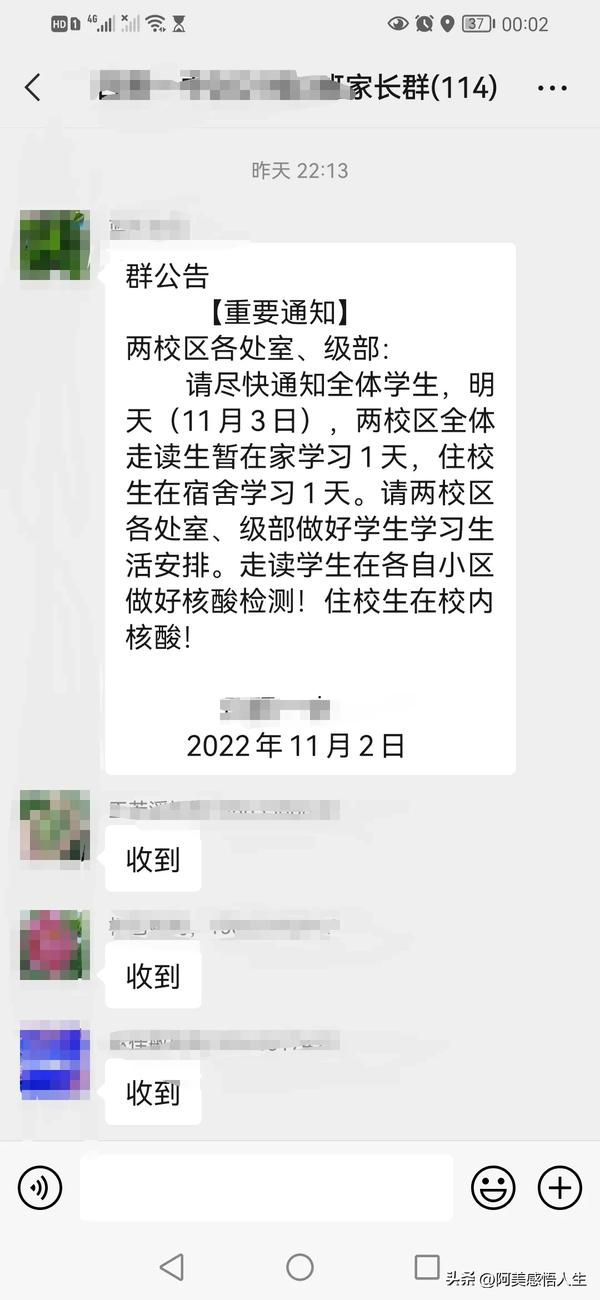Focus the message text field

pyautogui.click(x=266, y=1188)
